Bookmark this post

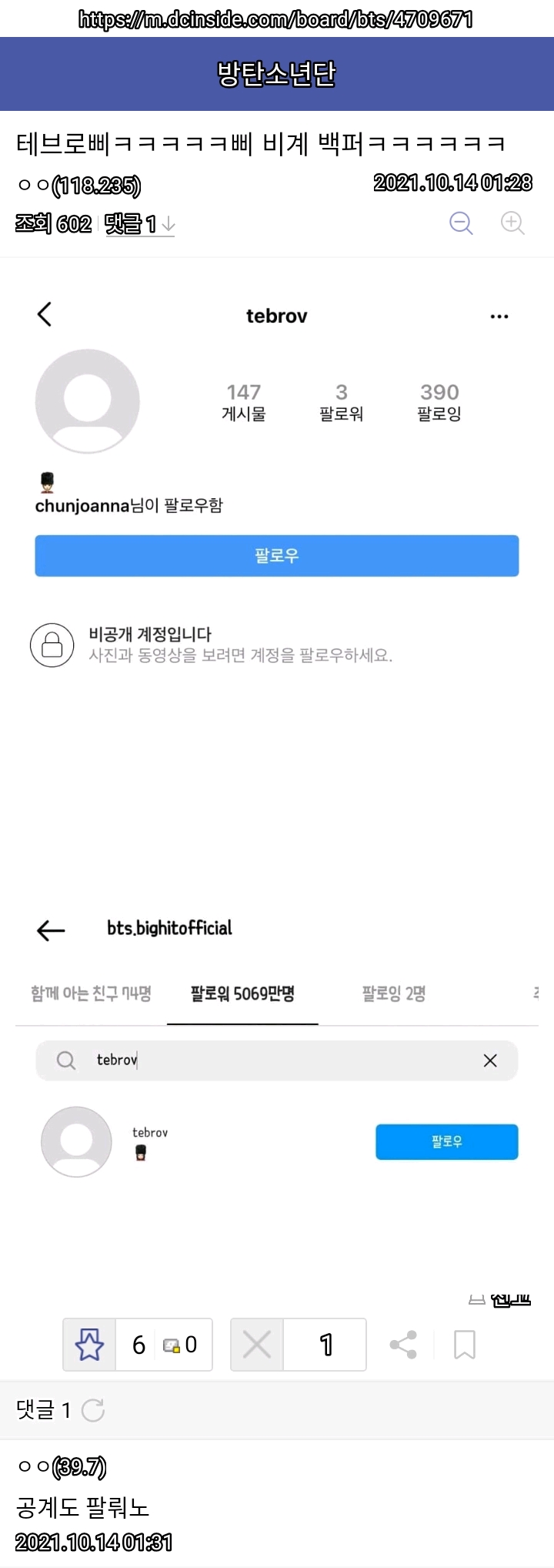pyautogui.click(x=465, y=1345)
